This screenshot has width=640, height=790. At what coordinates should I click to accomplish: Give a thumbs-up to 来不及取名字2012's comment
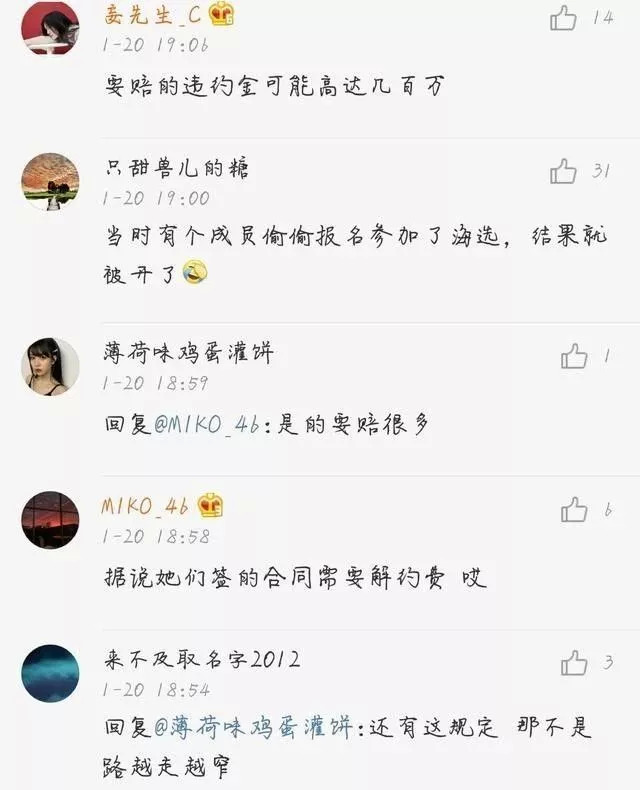[x=574, y=662]
